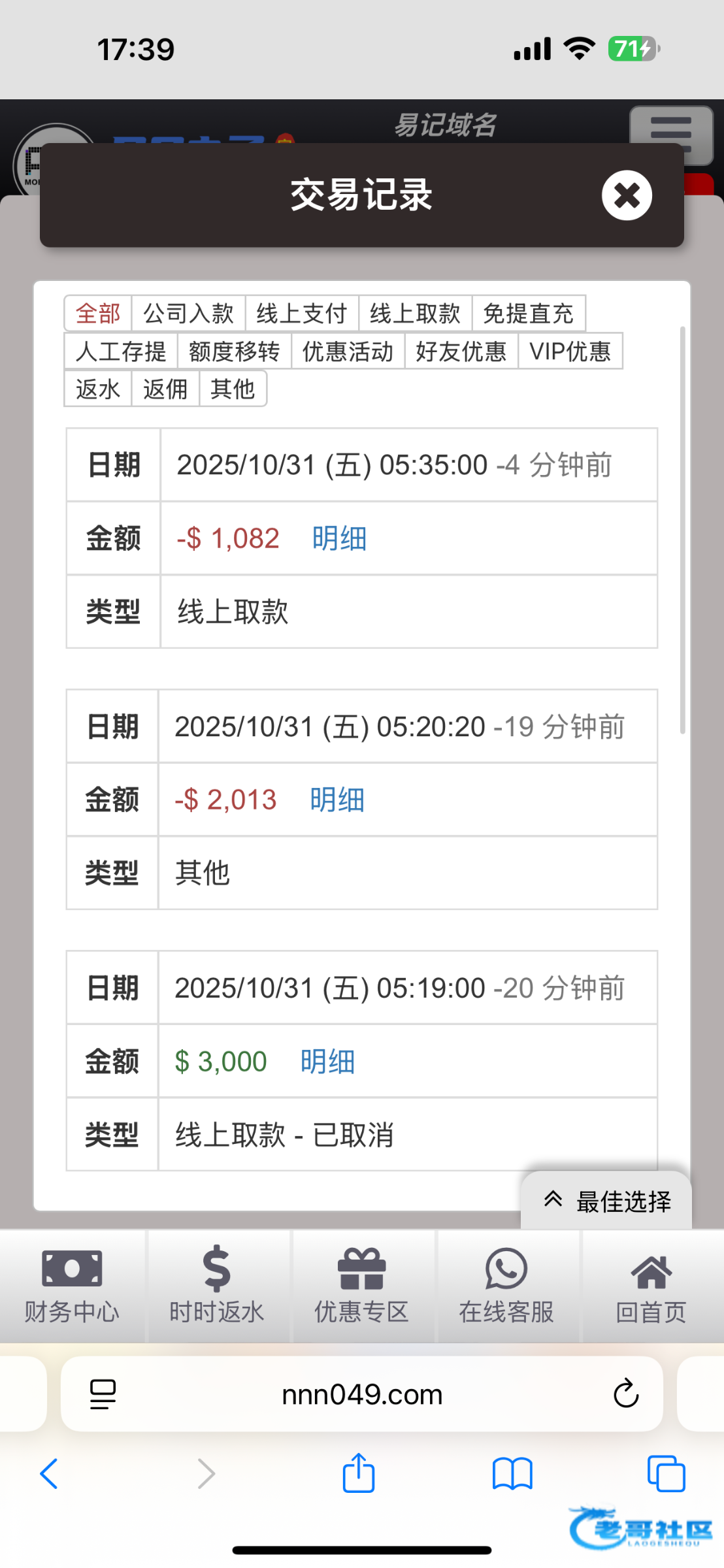This screenshot has width=724, height=1568.
Task: Tap the 最佳选择 button
Action: coord(607,1201)
